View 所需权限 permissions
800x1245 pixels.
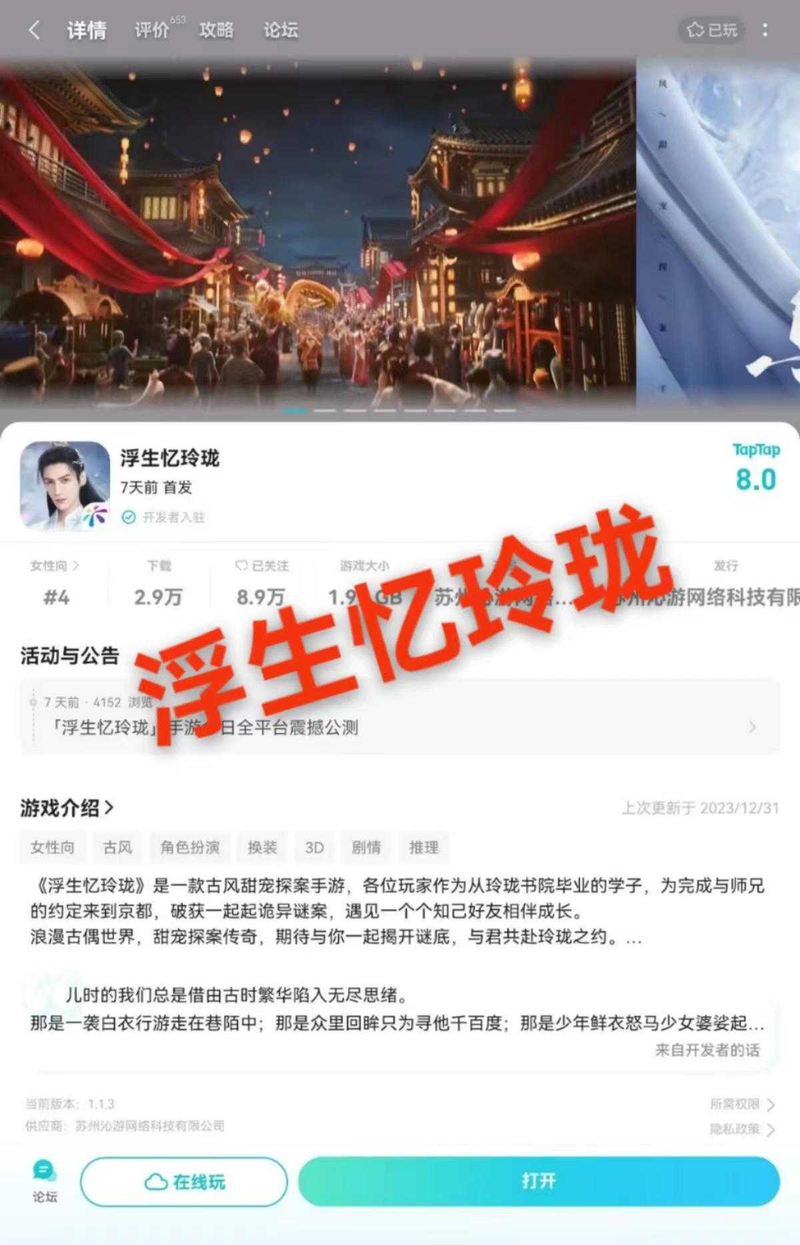[742, 1104]
